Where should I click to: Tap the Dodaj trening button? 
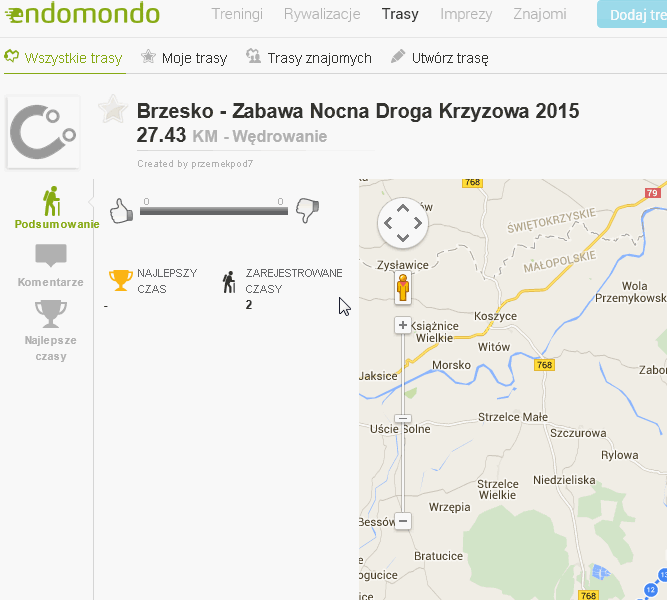632,15
